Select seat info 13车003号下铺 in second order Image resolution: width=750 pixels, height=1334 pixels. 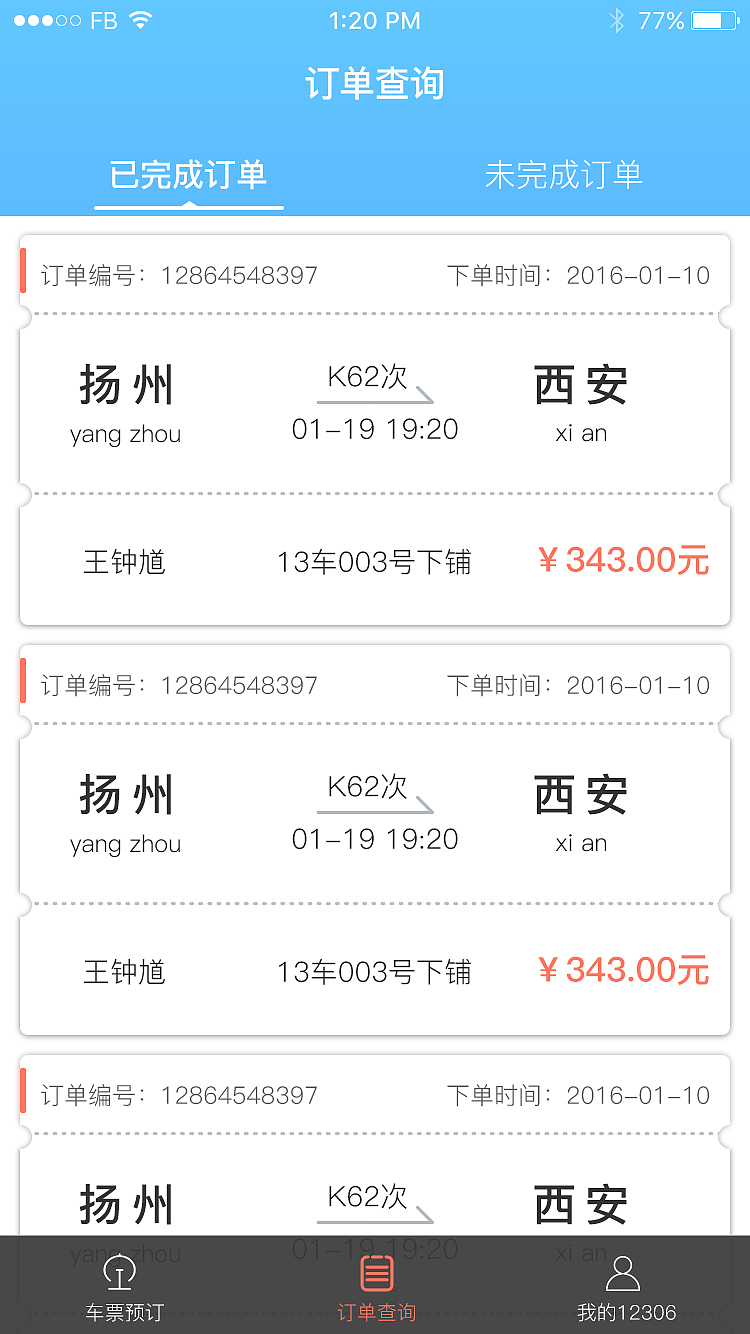click(375, 971)
